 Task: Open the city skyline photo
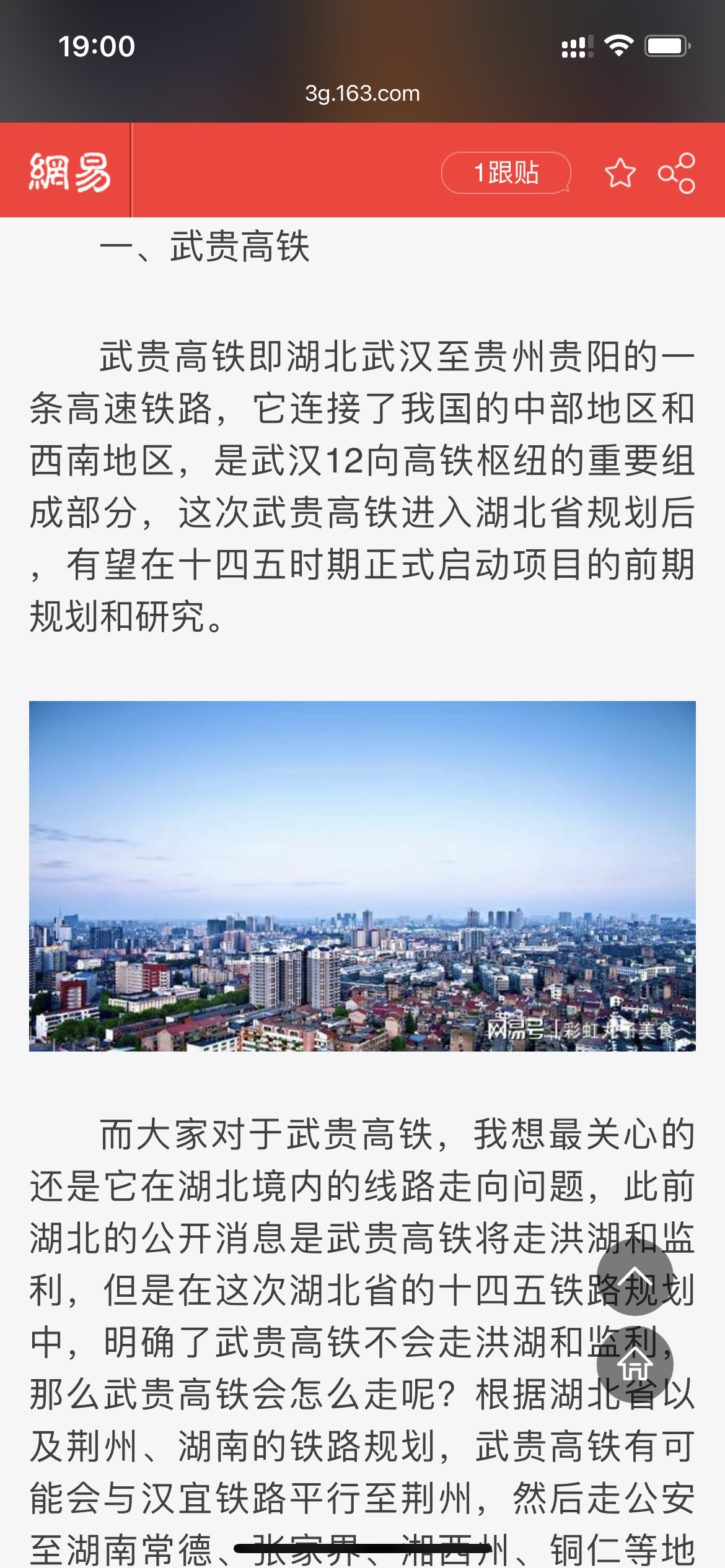coord(362,876)
